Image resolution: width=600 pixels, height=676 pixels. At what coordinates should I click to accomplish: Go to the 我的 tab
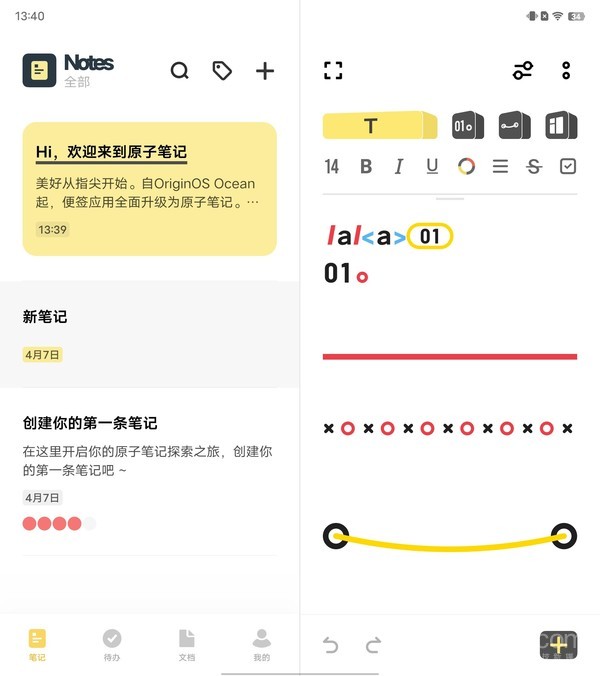click(x=261, y=645)
